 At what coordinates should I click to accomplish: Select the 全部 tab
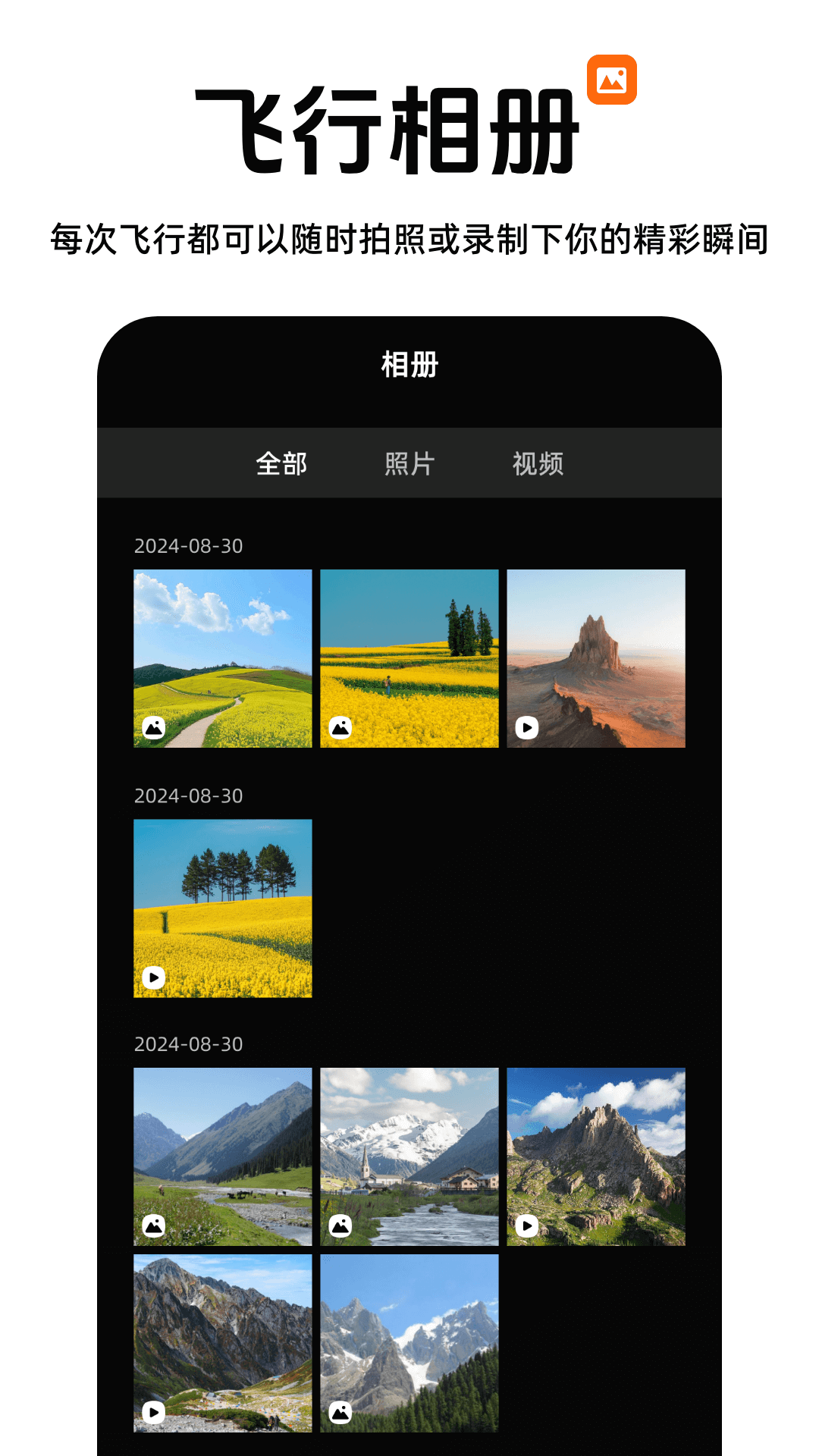[x=283, y=465]
